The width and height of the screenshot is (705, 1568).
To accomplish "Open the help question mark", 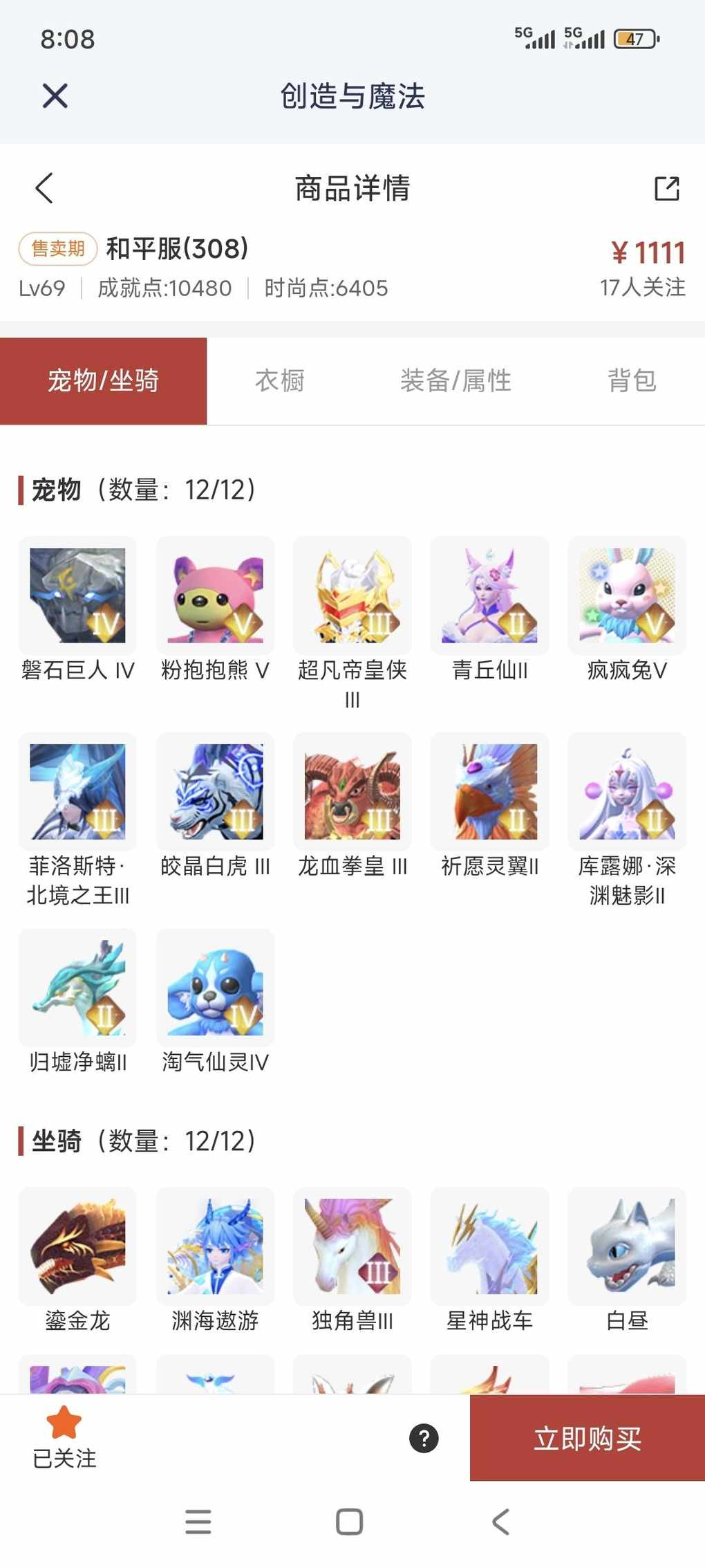I will pyautogui.click(x=424, y=1439).
